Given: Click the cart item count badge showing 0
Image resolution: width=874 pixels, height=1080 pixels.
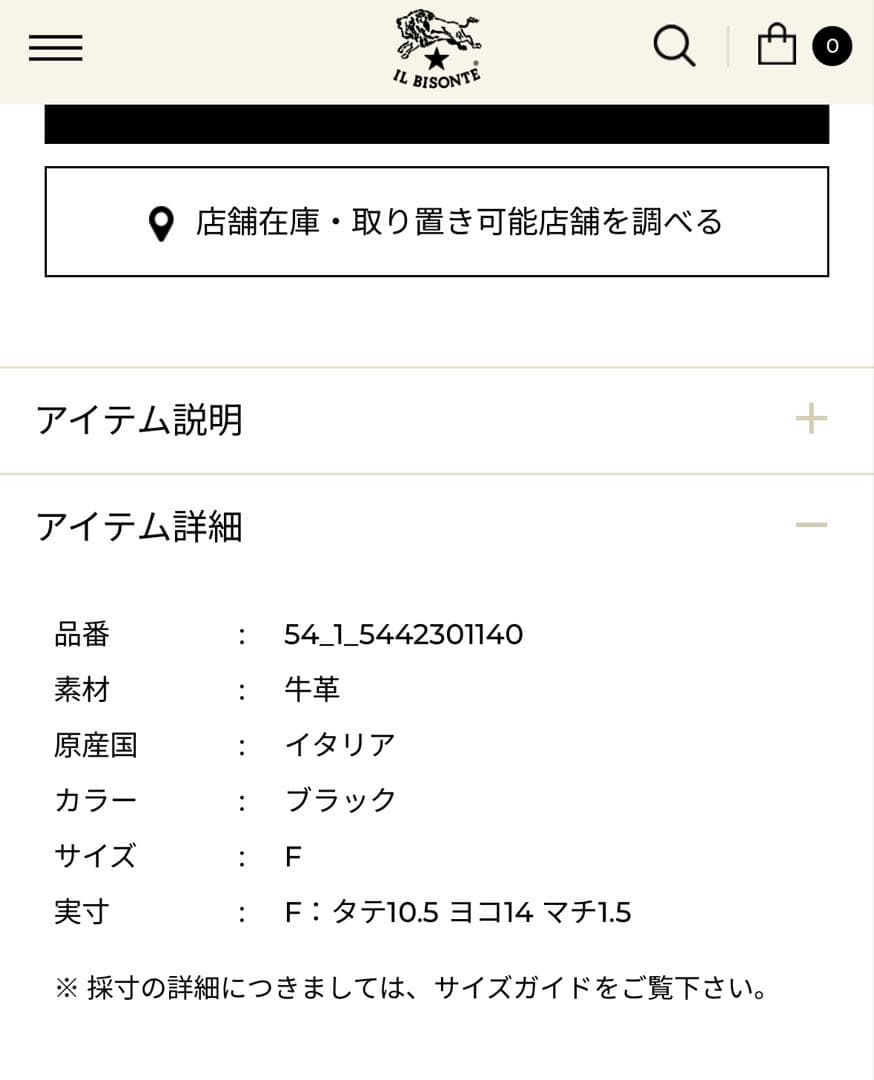Looking at the screenshot, I should [x=832, y=45].
